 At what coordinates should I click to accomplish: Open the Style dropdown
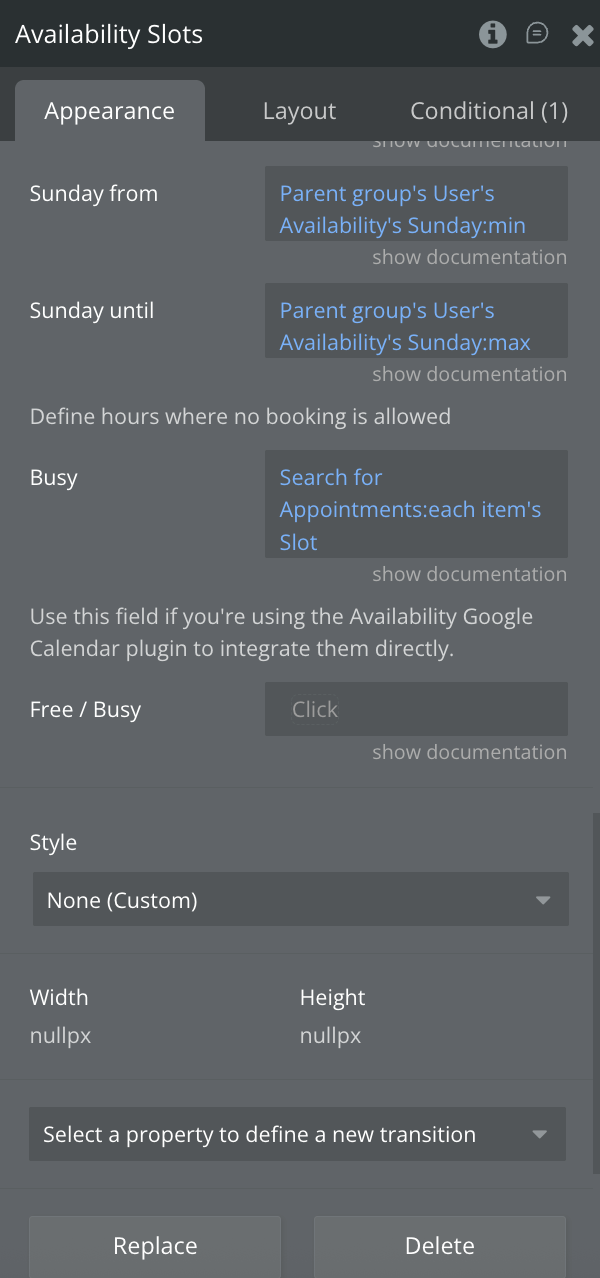(x=300, y=900)
